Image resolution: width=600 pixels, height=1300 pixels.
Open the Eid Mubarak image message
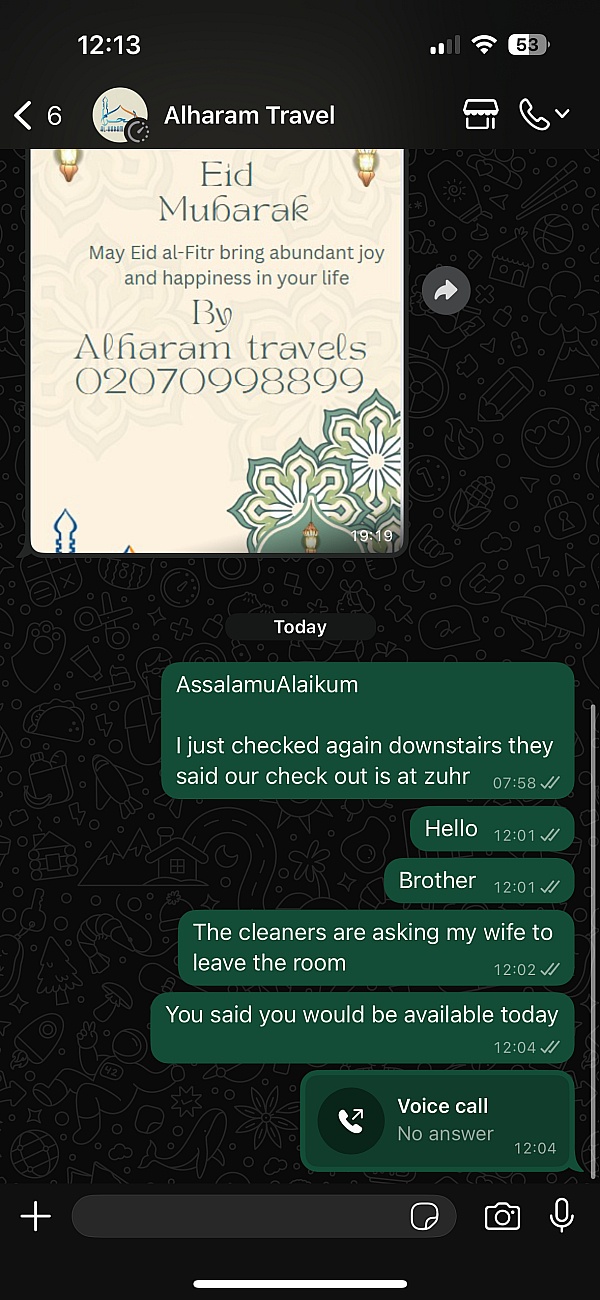tap(217, 350)
